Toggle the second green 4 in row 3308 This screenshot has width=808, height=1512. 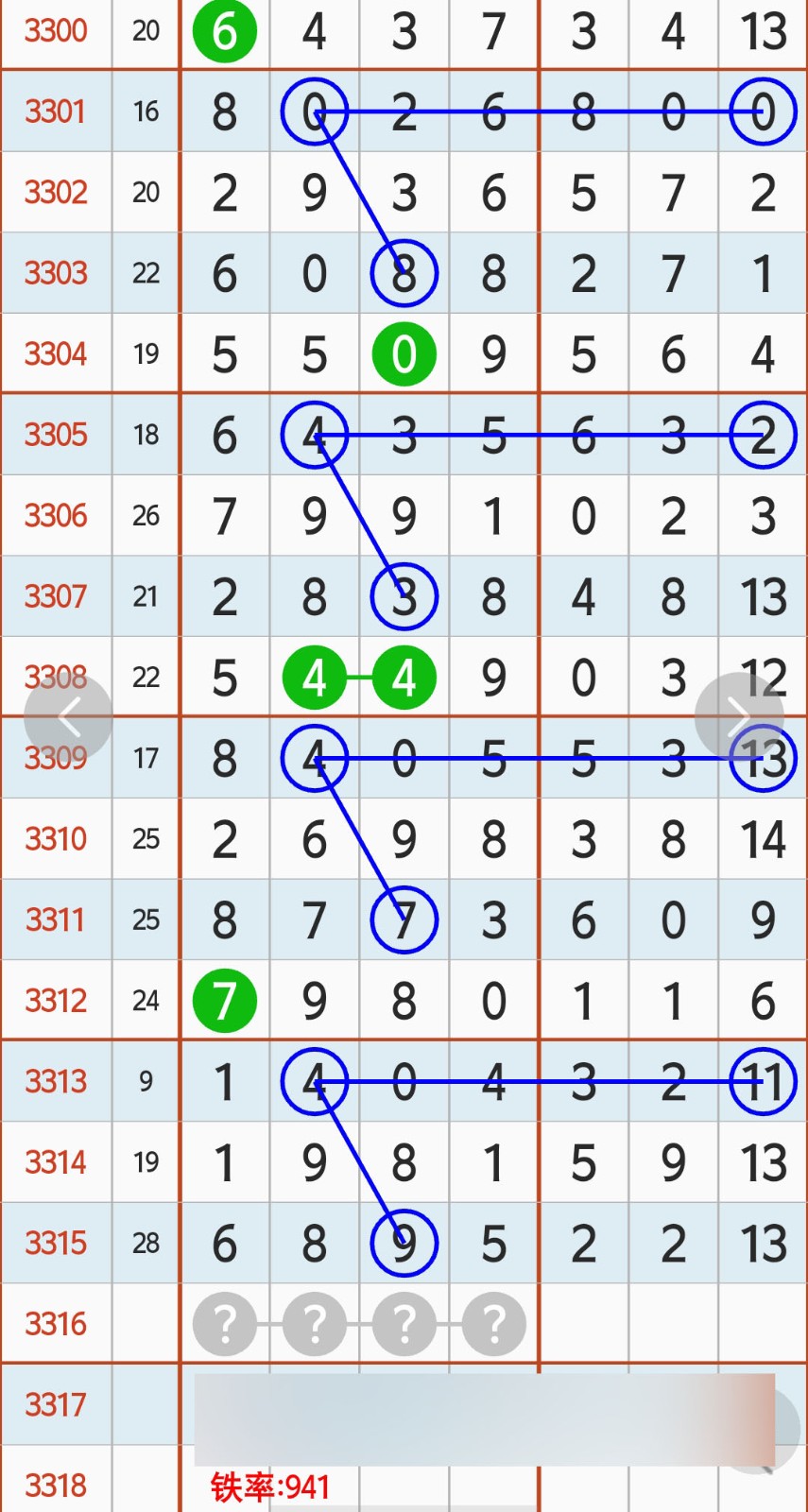404,678
